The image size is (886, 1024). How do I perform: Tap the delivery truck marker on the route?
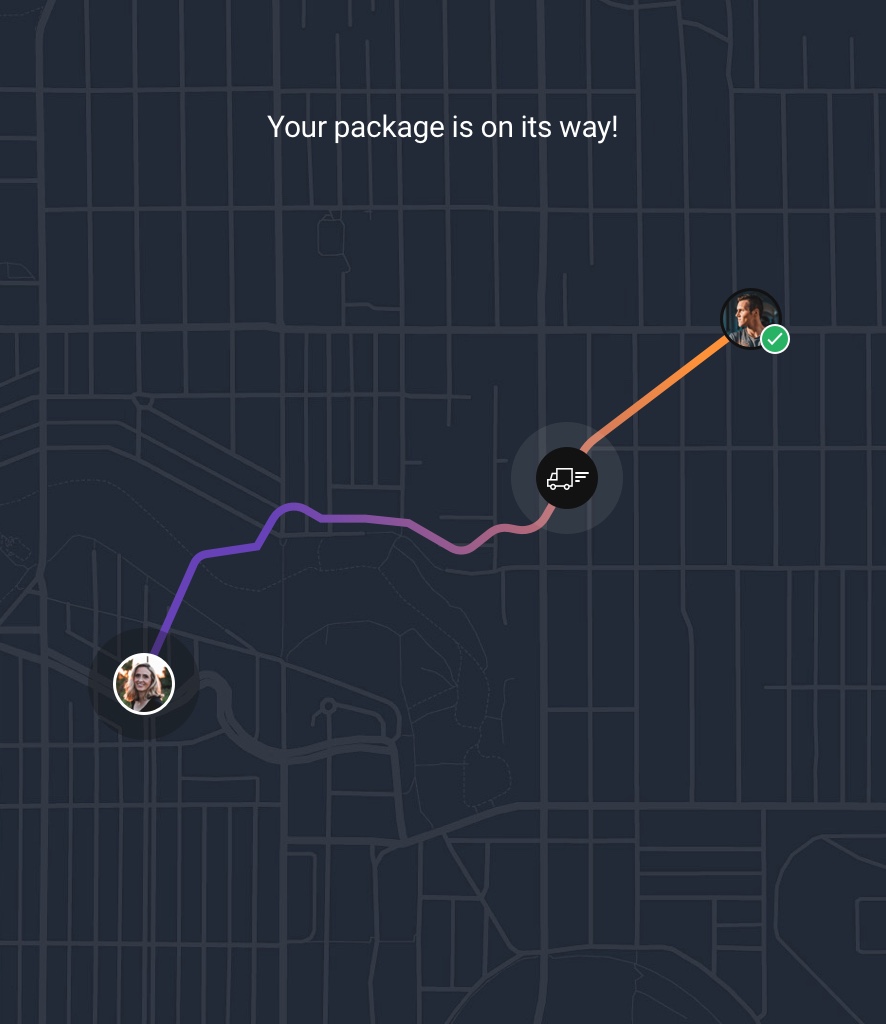point(567,478)
